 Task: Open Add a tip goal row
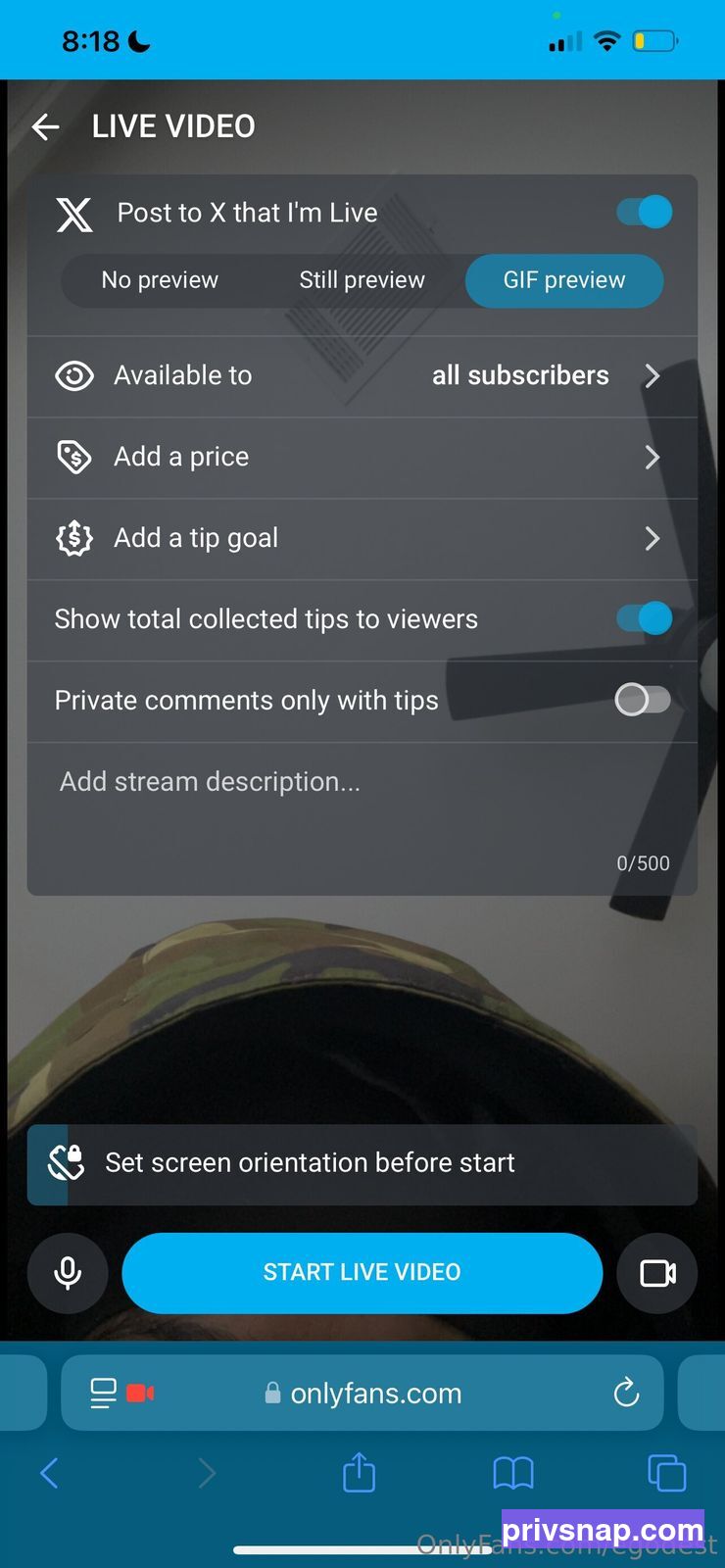click(x=362, y=539)
